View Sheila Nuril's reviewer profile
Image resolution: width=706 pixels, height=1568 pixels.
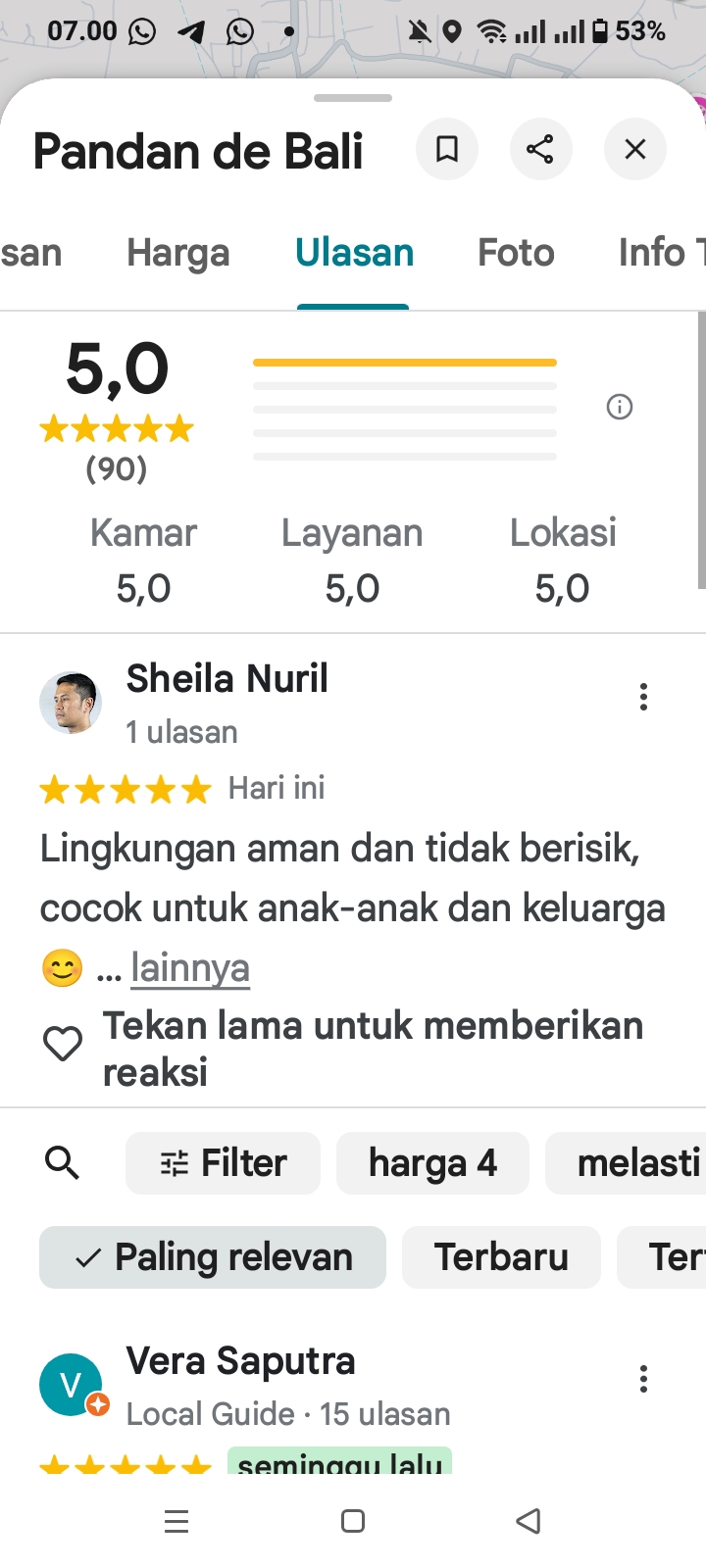tap(71, 702)
